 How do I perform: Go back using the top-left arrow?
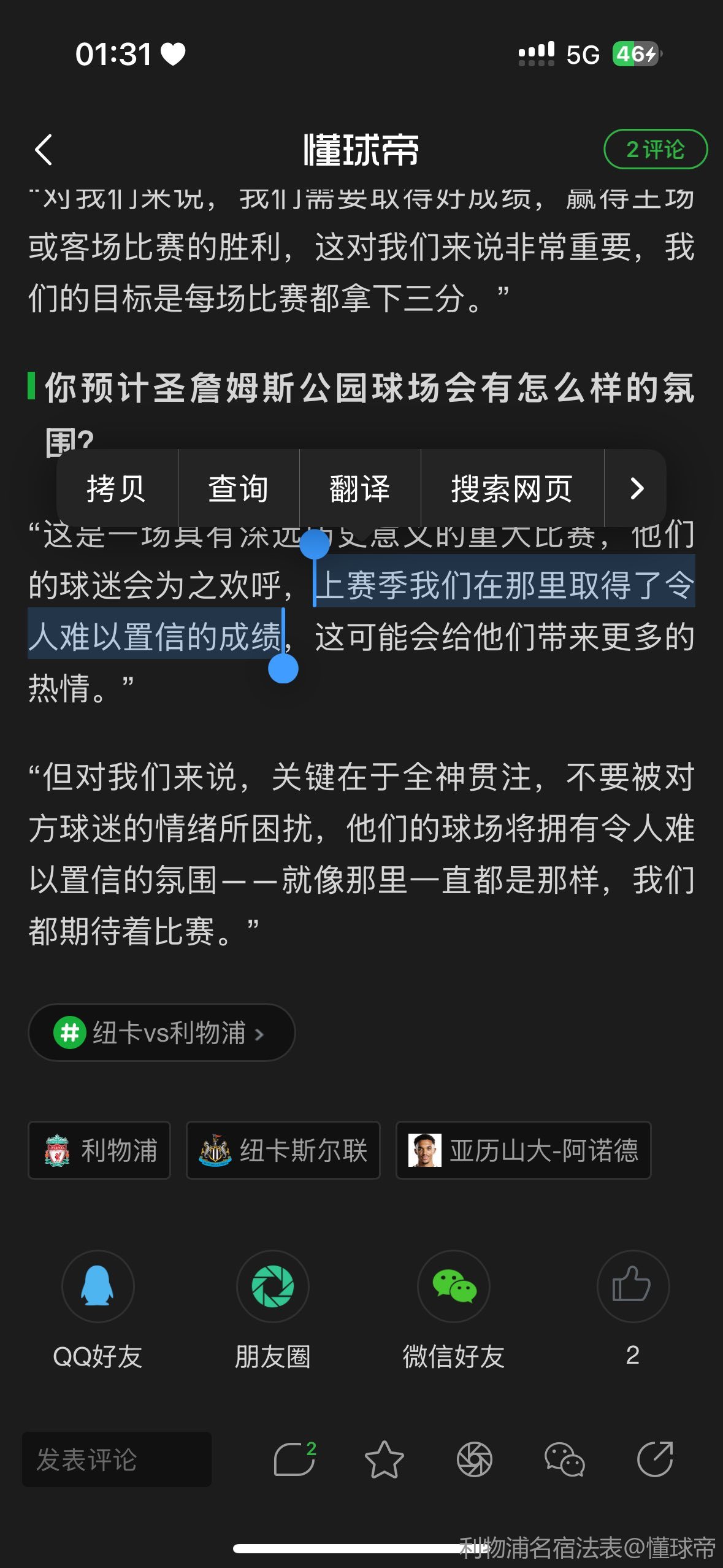click(43, 150)
